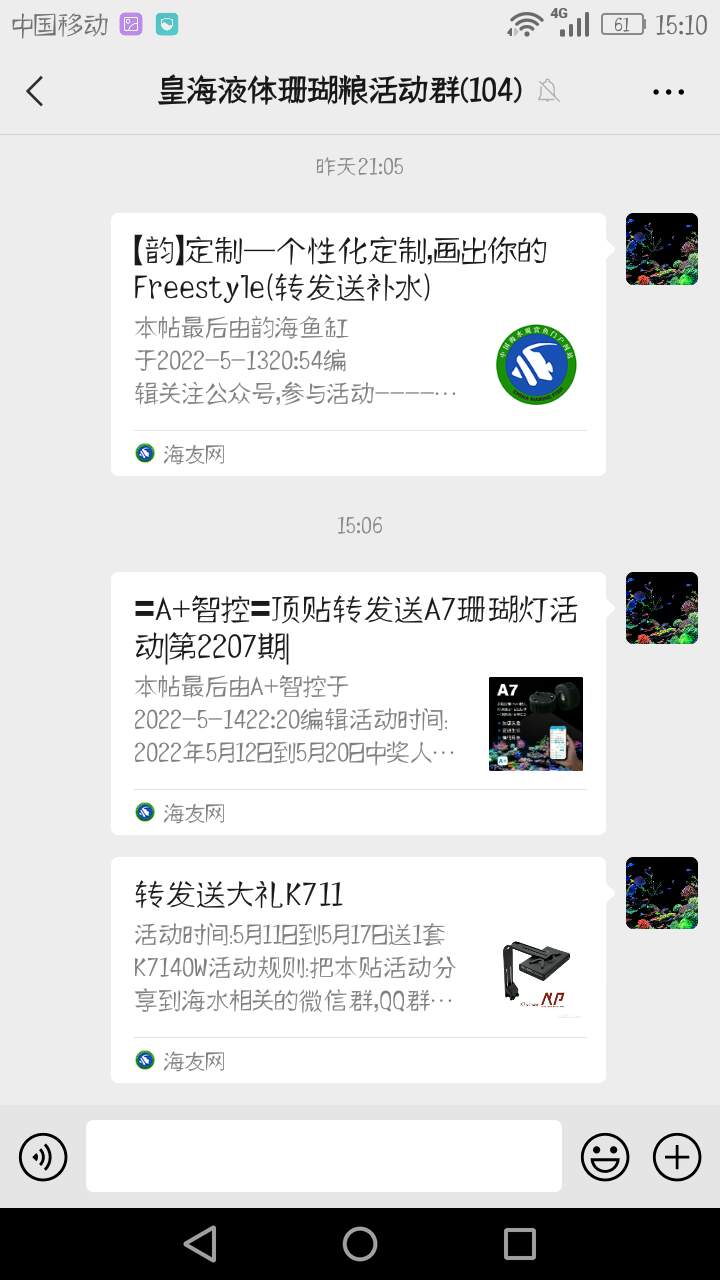Open the A+智控 A7珊瑚灯 shared post
This screenshot has height=1280, width=720.
[358, 703]
